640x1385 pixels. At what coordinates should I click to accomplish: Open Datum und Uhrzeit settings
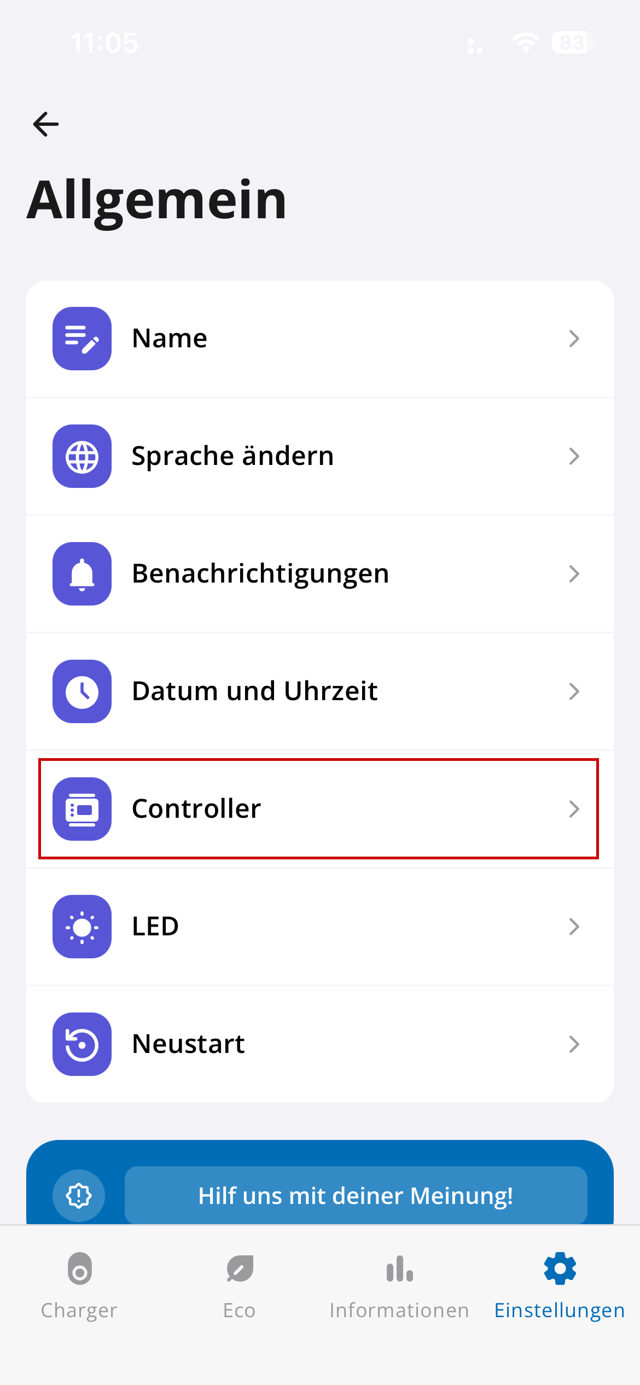[319, 691]
